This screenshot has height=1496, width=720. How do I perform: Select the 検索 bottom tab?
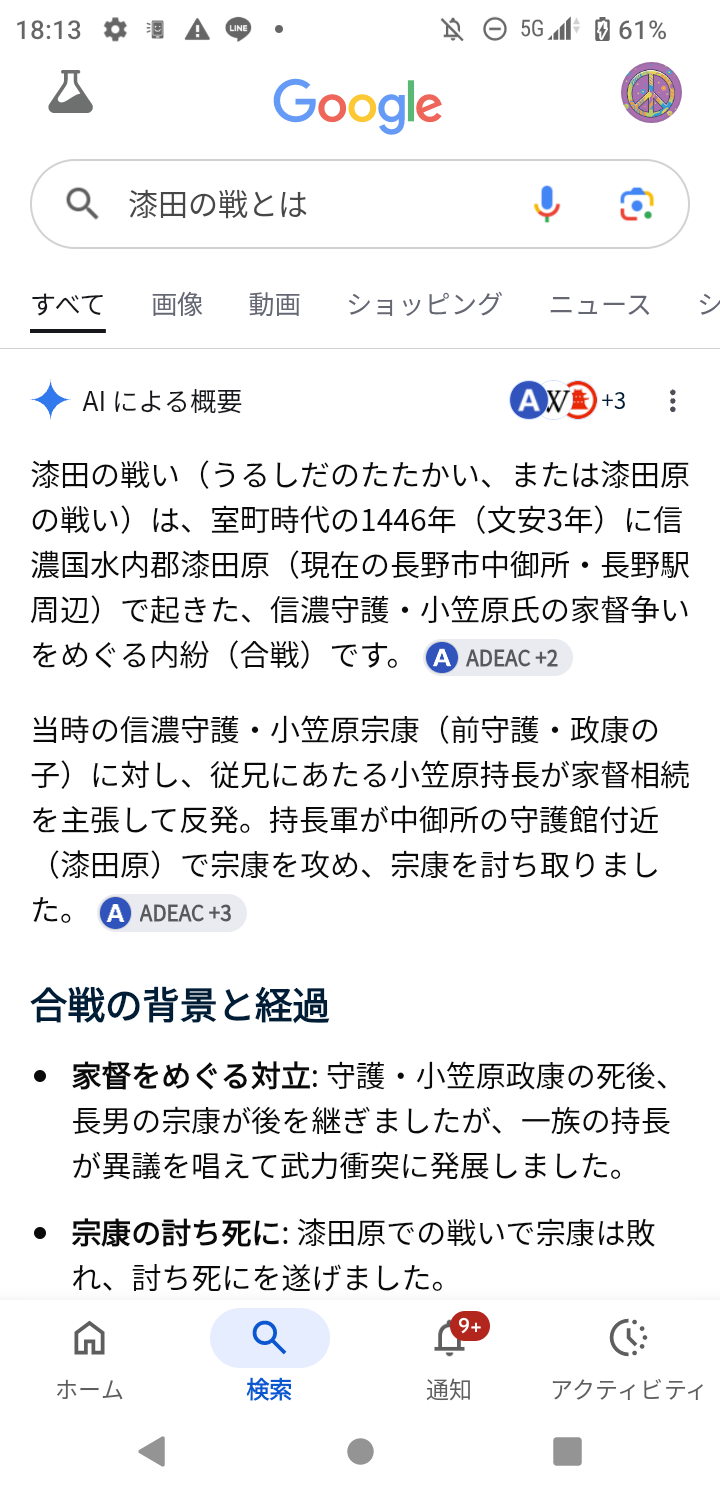pyautogui.click(x=269, y=1358)
